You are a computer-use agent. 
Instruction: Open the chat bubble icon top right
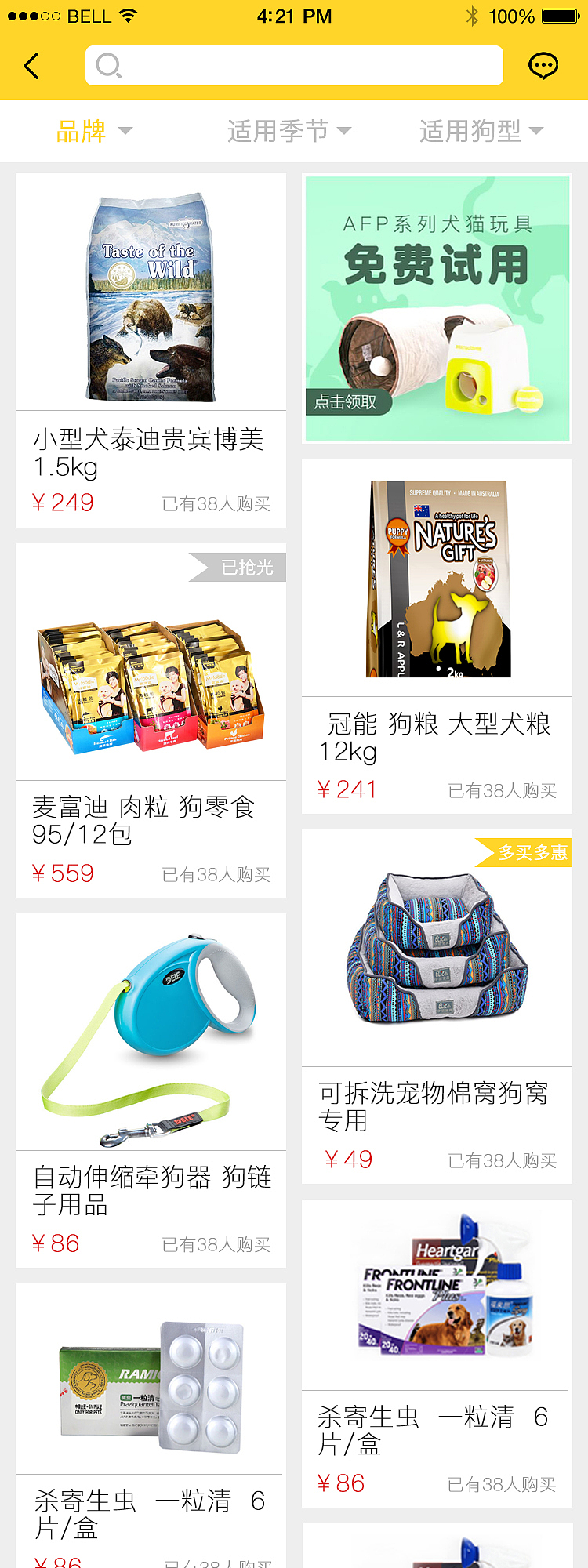pyautogui.click(x=545, y=66)
